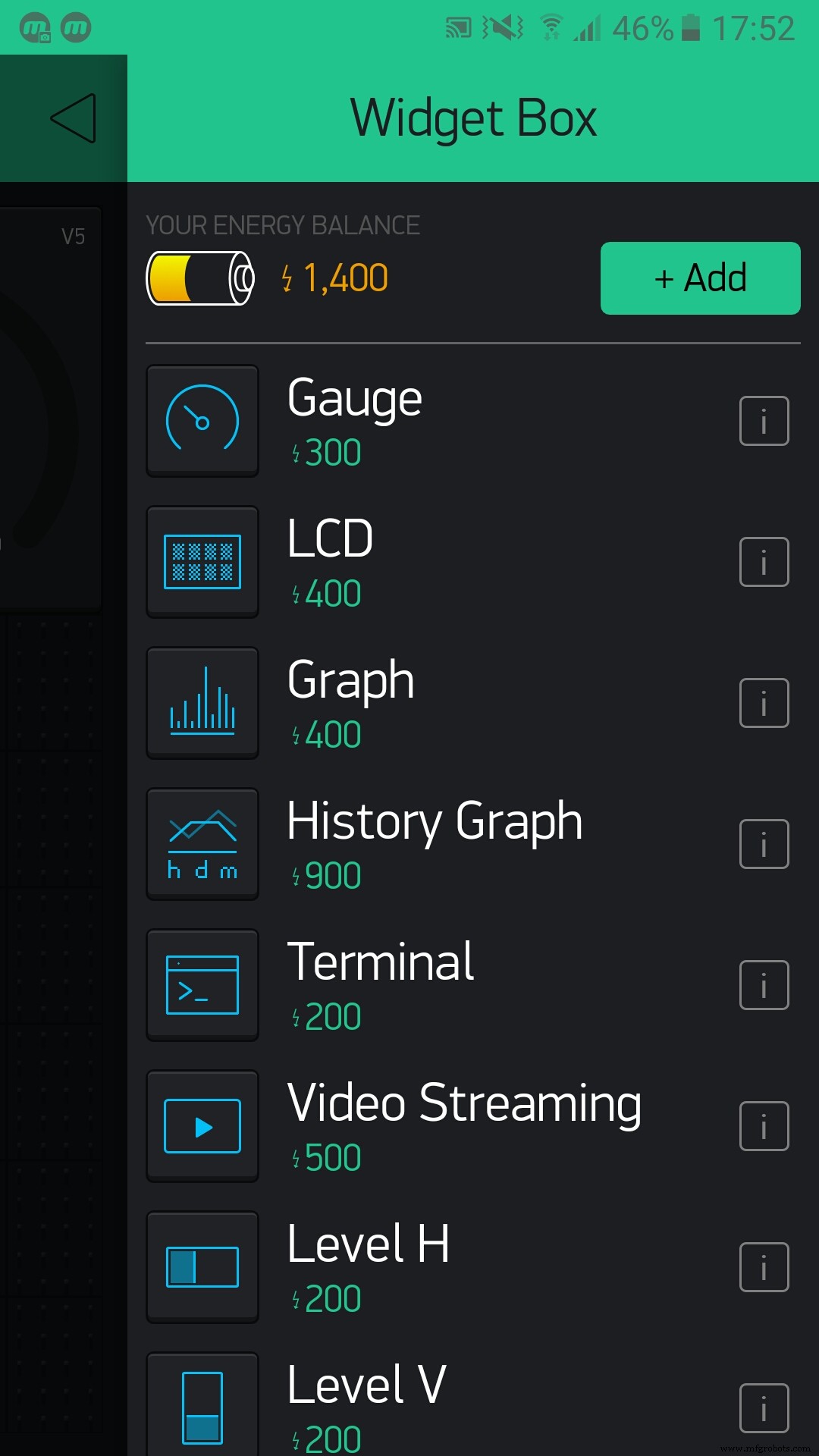This screenshot has width=819, height=1456.
Task: Select the History Graph widget icon
Action: pos(202,843)
